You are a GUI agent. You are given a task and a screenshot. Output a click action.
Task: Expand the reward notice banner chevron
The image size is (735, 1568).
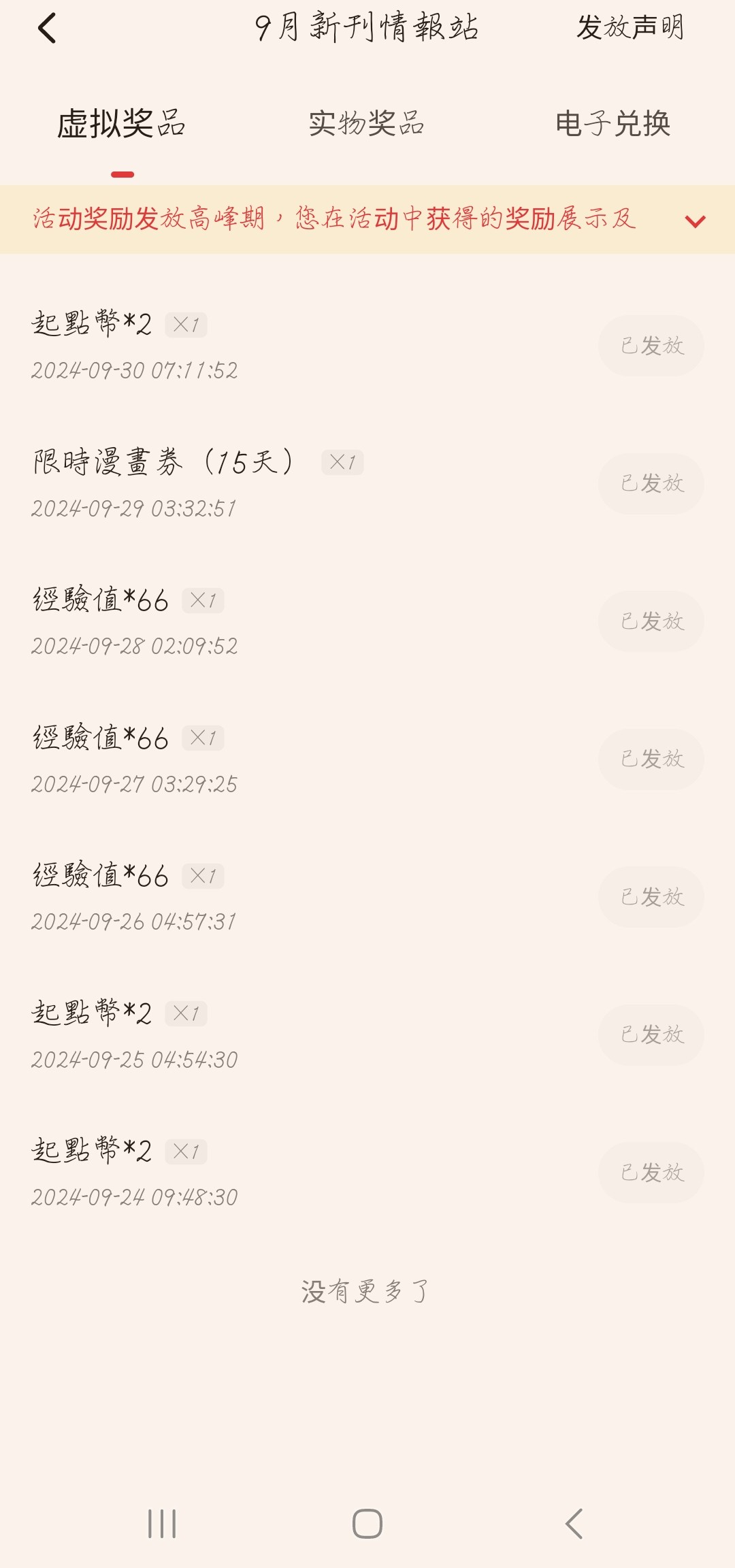(x=695, y=220)
